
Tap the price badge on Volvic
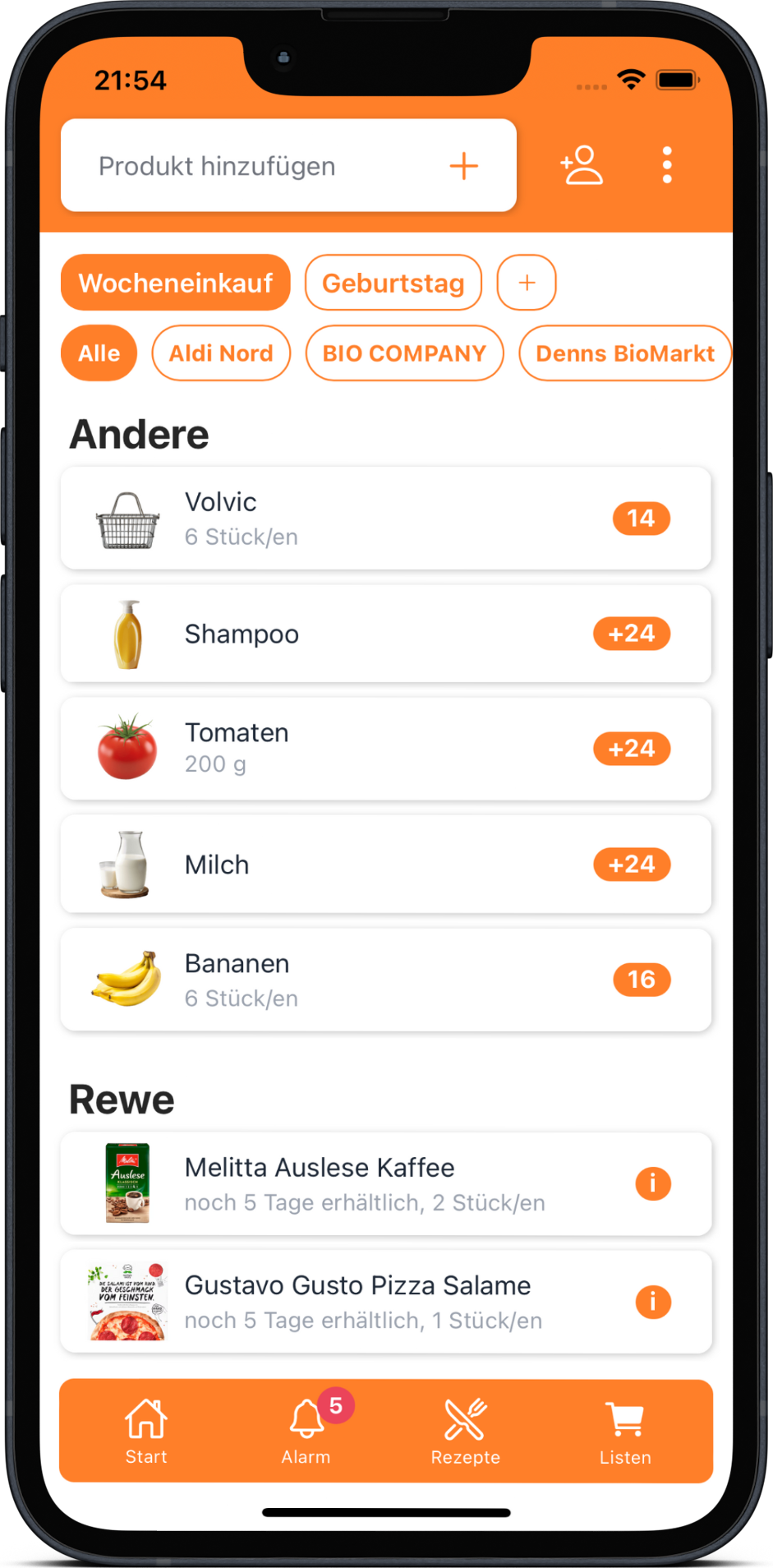click(642, 519)
